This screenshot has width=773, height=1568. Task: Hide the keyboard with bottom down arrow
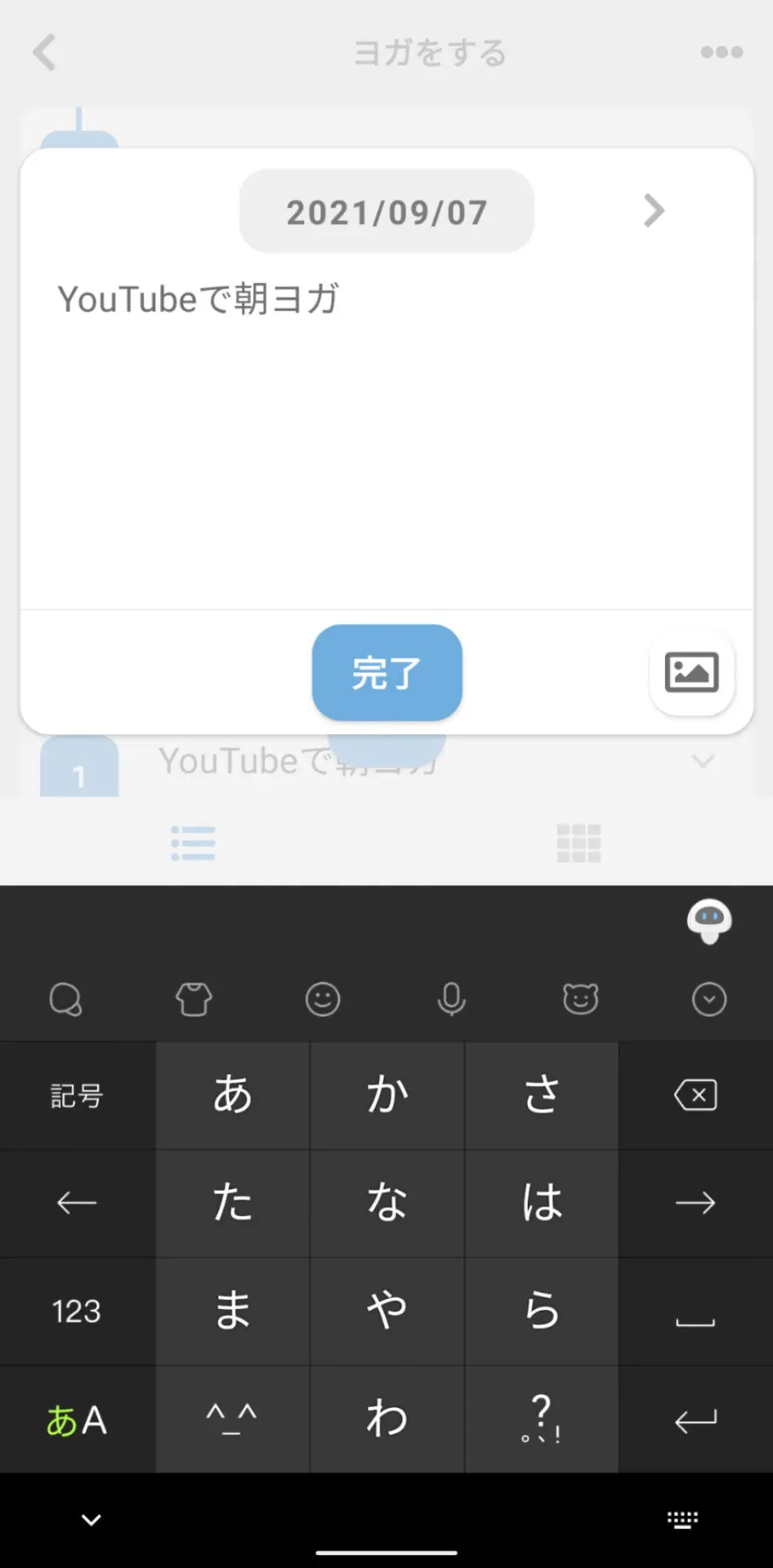tap(92, 1520)
